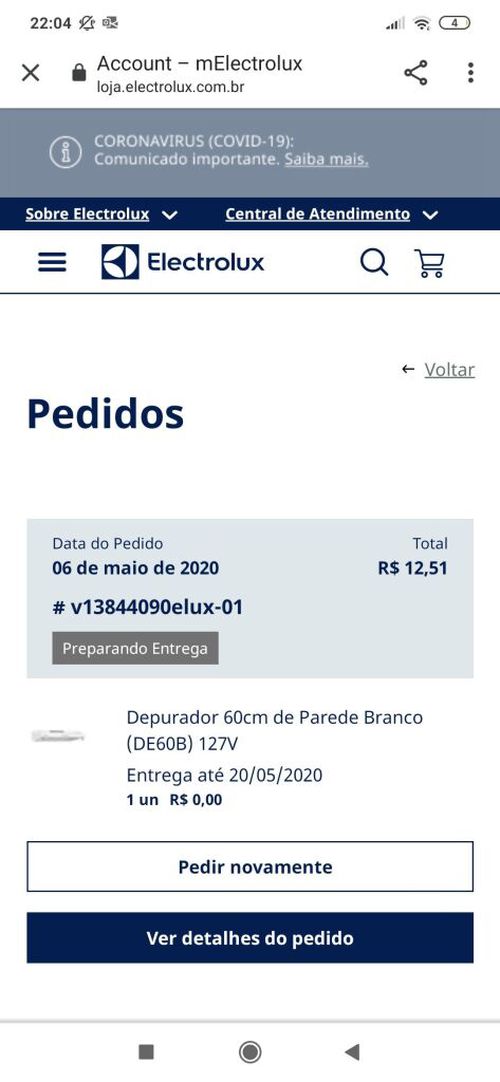Open the Saiba mais link about COVID-19
Image resolution: width=500 pixels, height=1082 pixels.
point(326,159)
